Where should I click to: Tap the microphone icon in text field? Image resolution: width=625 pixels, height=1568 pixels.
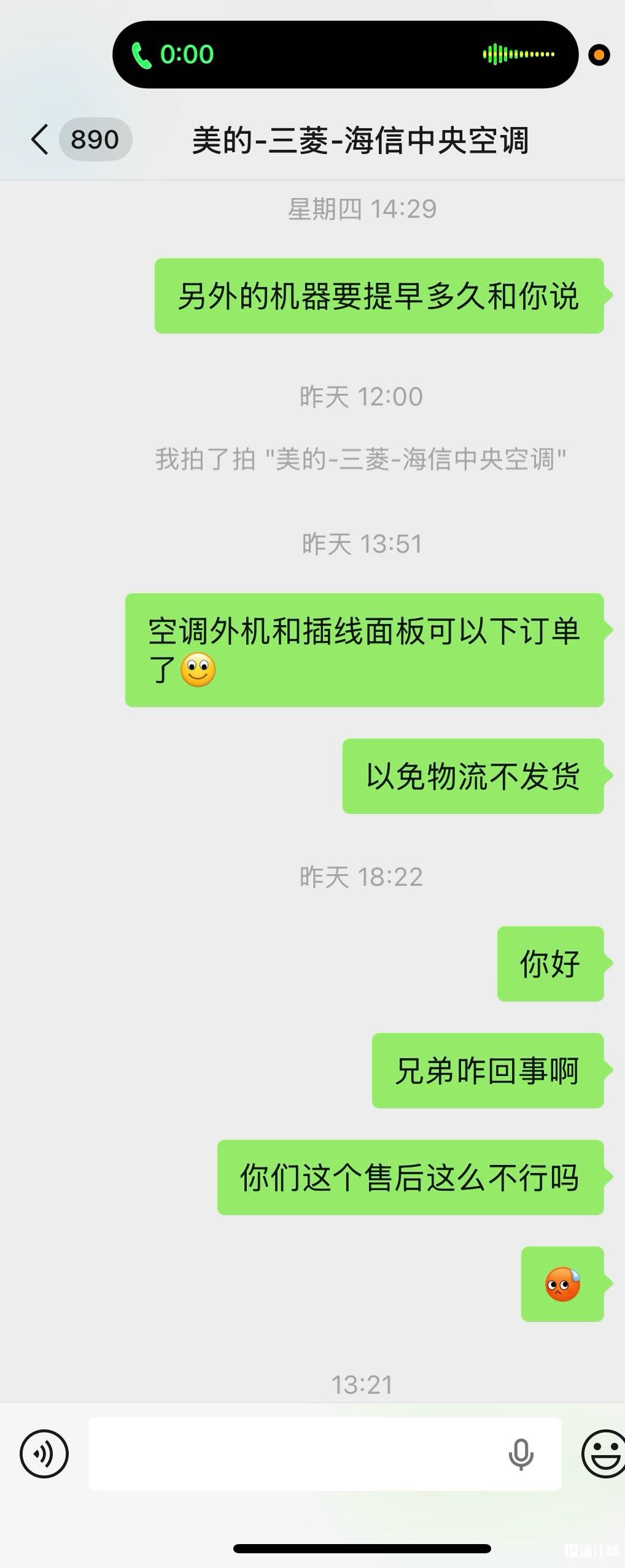click(521, 1453)
